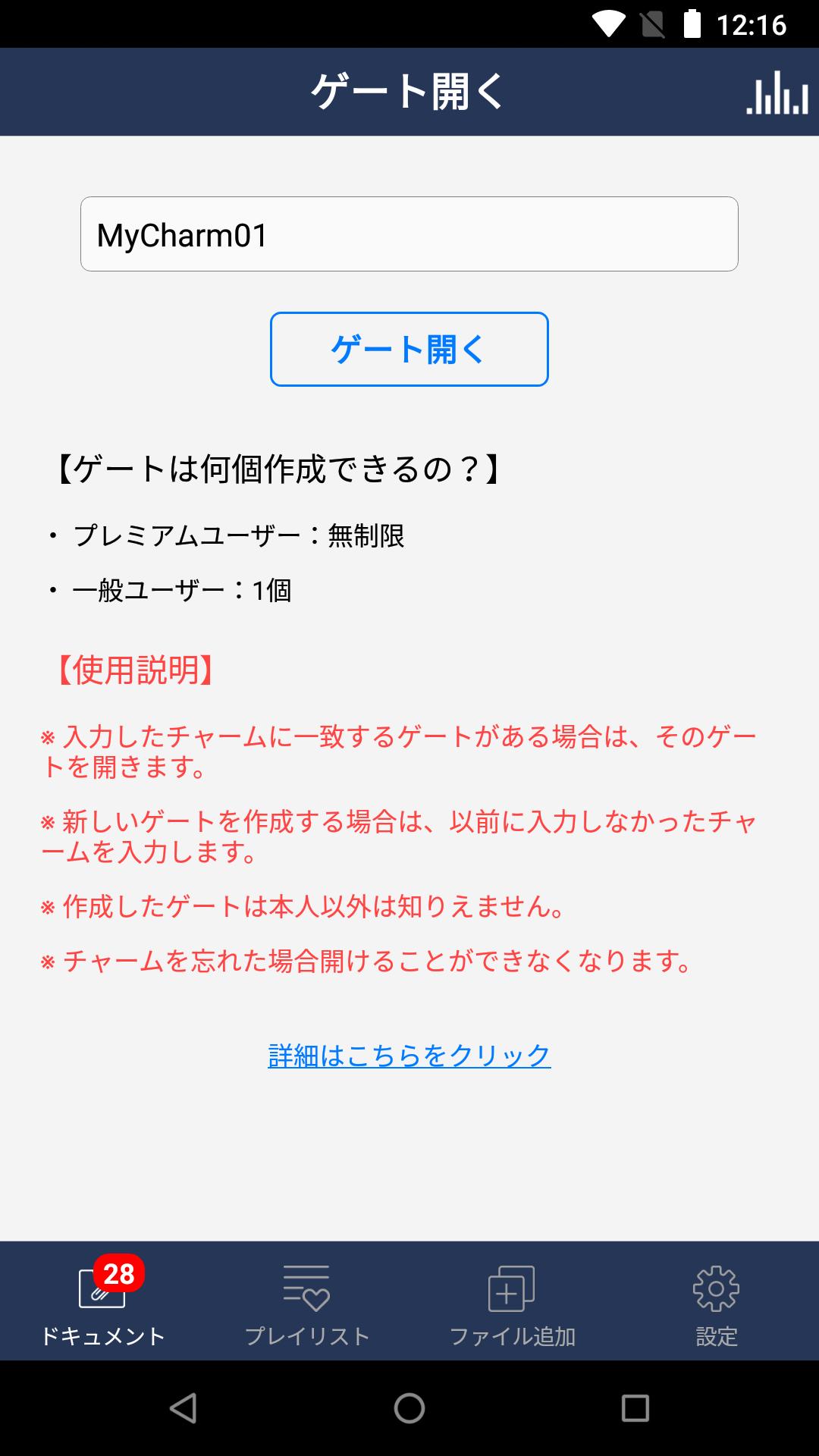The width and height of the screenshot is (819, 1456).
Task: Tap the system back button
Action: (x=183, y=1408)
